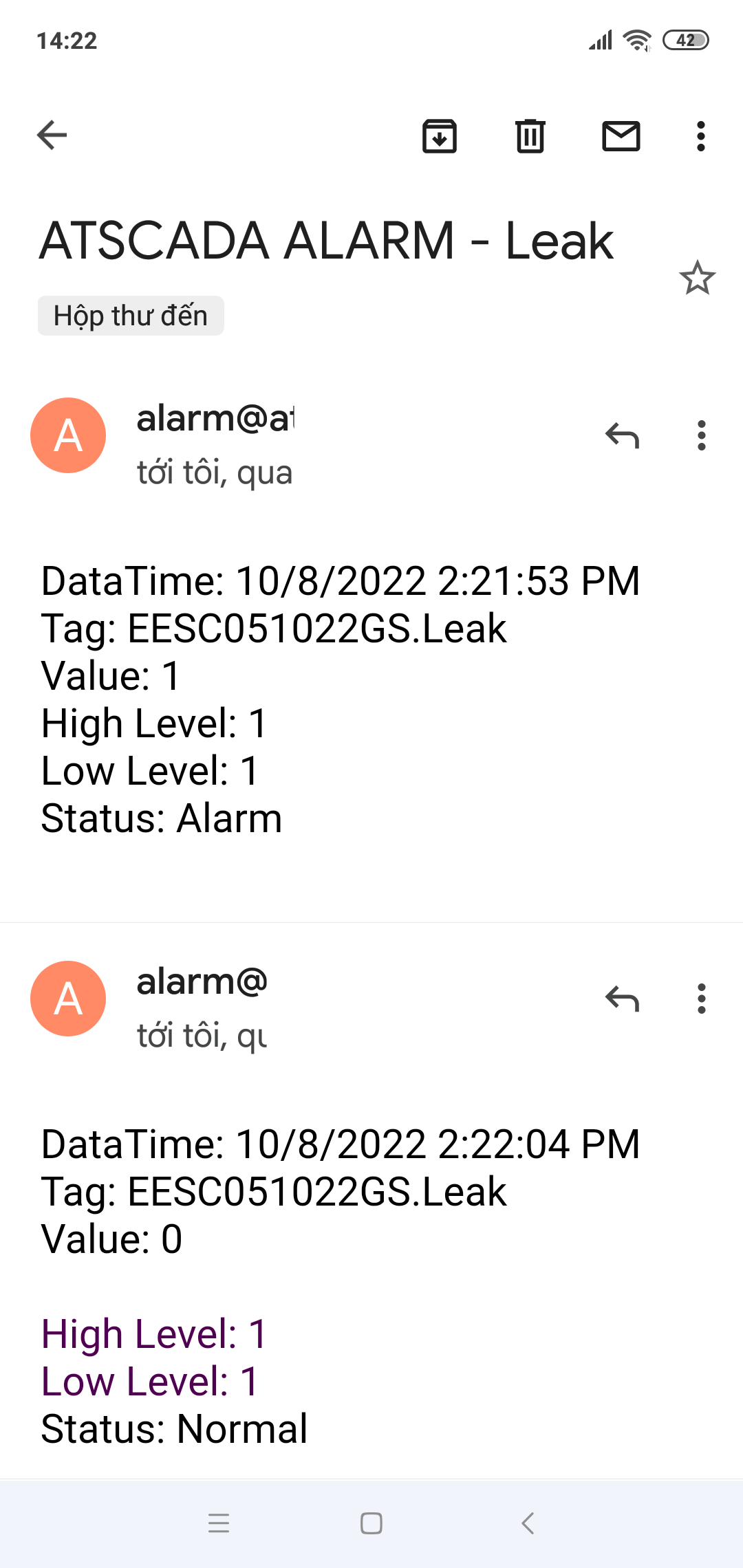Open the top bar overflow menu
743x1568 pixels.
pyautogui.click(x=701, y=135)
